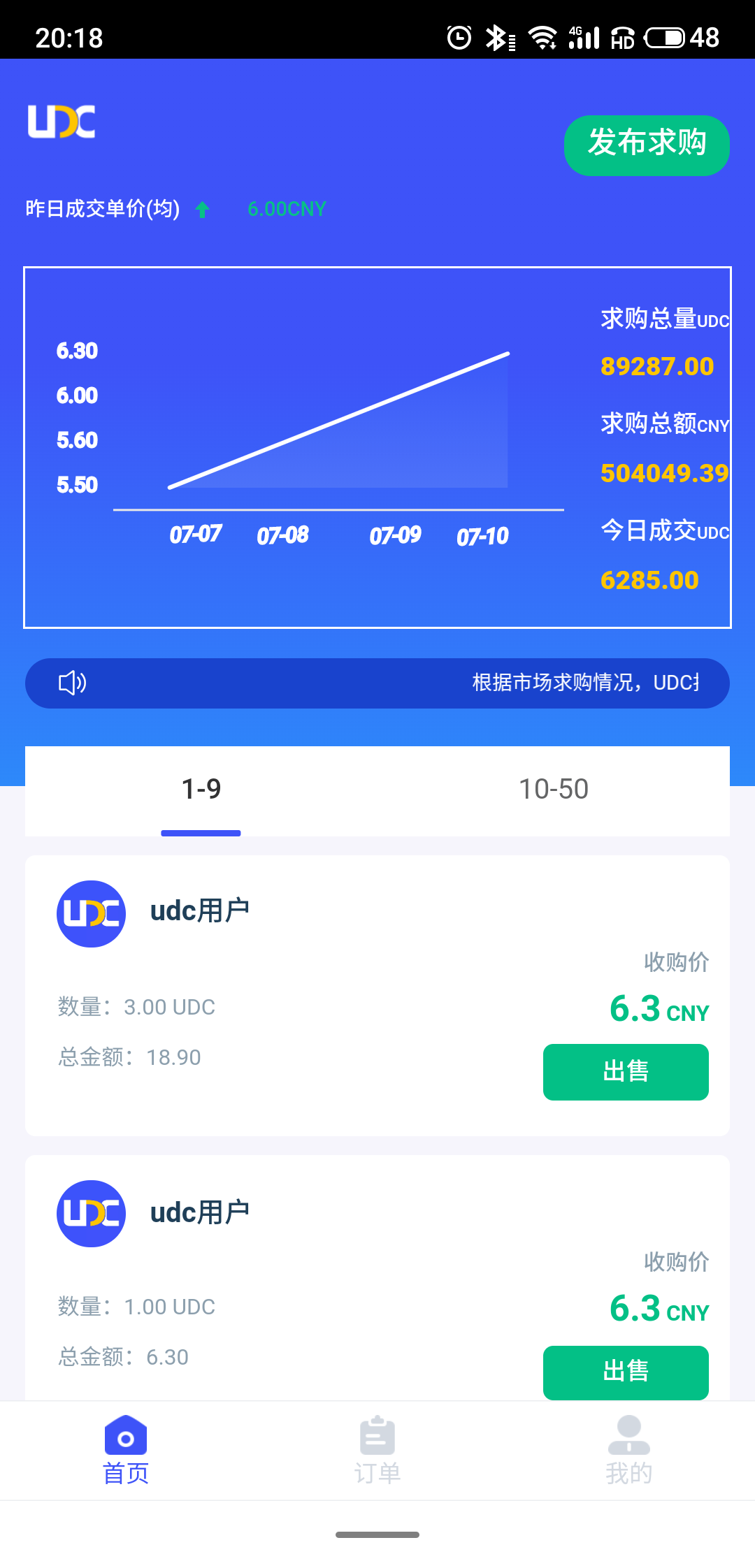755x1568 pixels.
Task: Tap the 求购总量 value 89287.00
Action: pyautogui.click(x=656, y=366)
